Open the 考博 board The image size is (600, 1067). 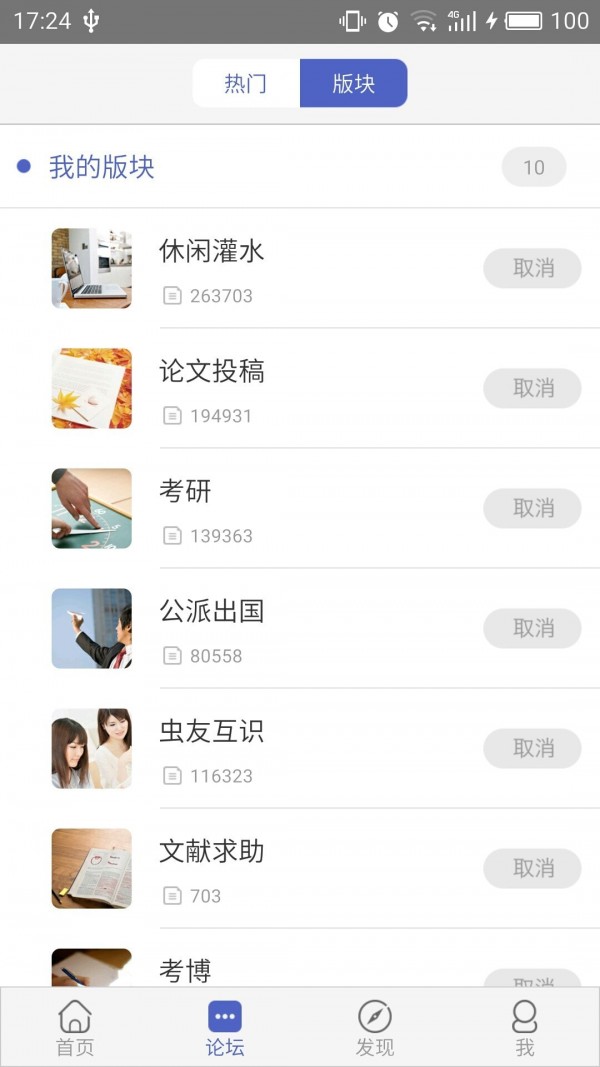tap(186, 969)
